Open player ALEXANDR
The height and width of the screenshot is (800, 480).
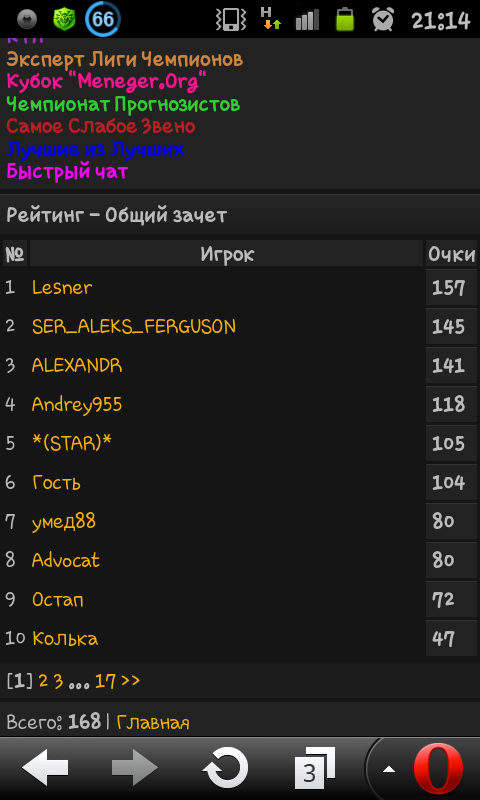pos(77,366)
